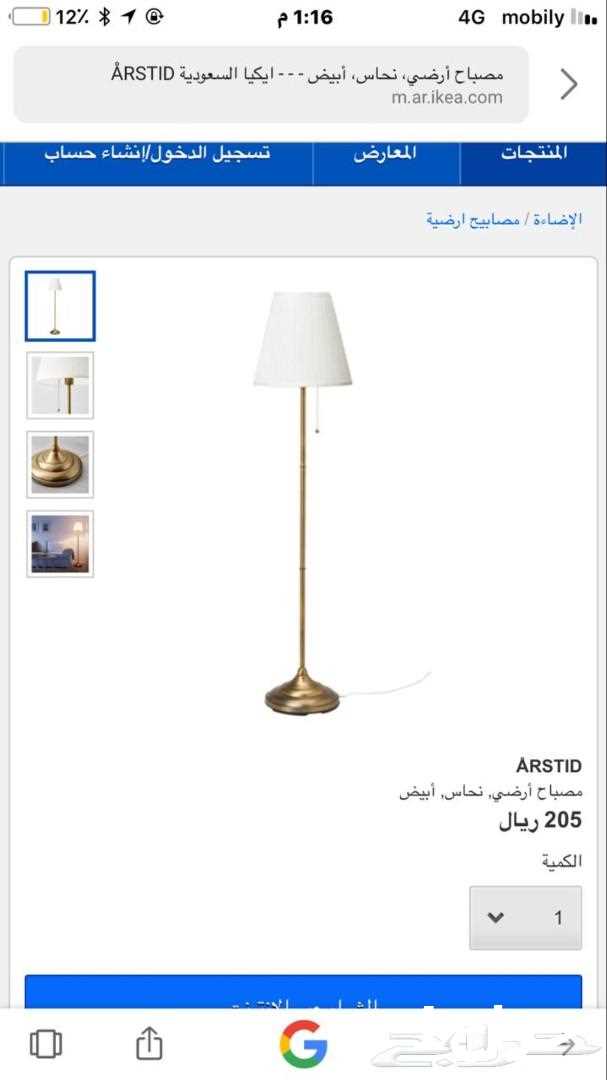The height and width of the screenshot is (1080, 607).
Task: Open تسجيل الدخول/إنشاء حساب (sign in / create account)
Action: [x=157, y=154]
